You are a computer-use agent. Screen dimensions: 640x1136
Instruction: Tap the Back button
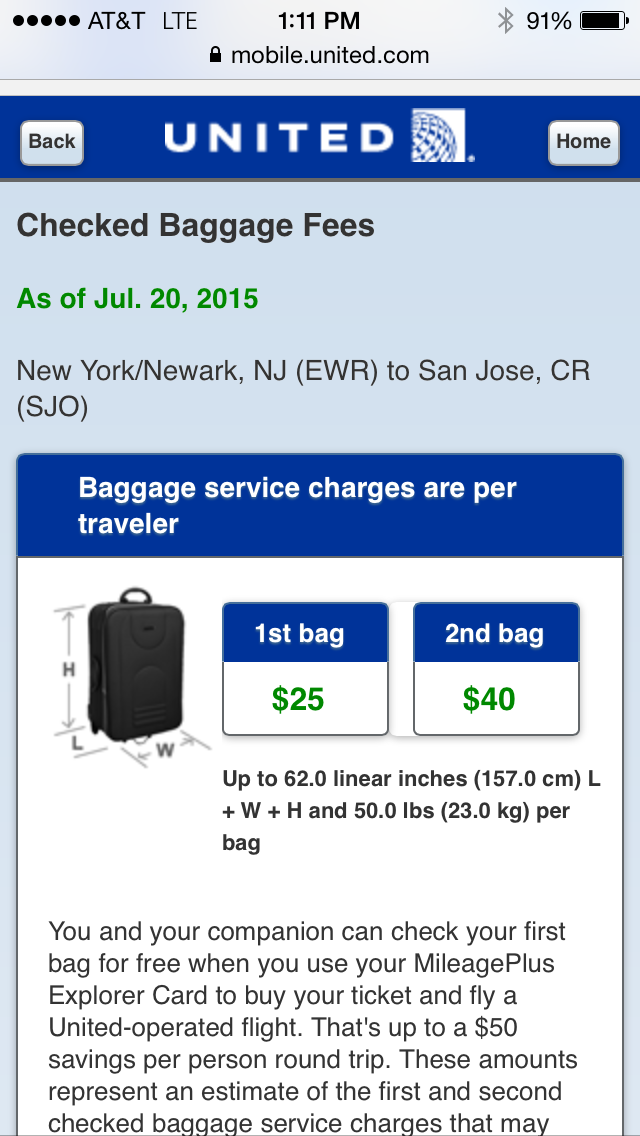click(52, 142)
